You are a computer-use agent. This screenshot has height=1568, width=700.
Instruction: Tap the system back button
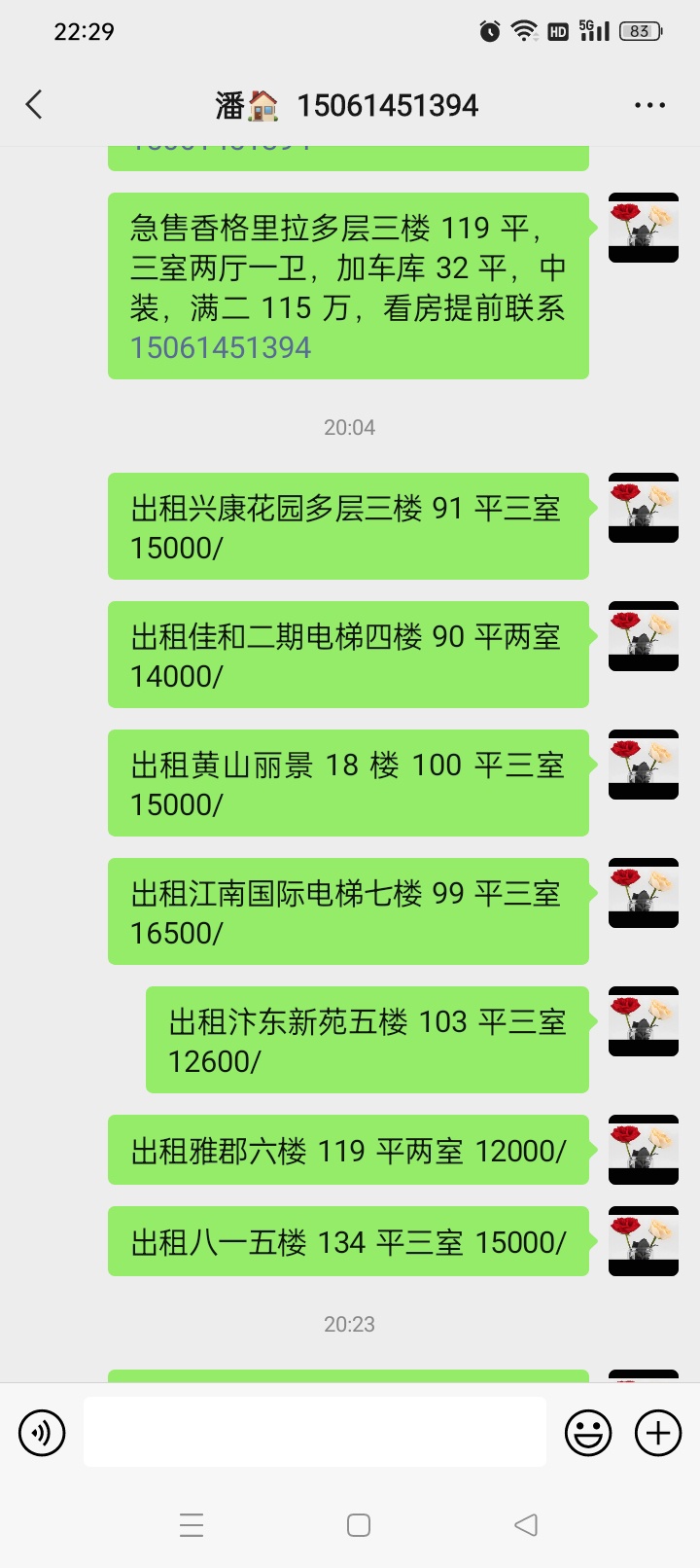526,1525
